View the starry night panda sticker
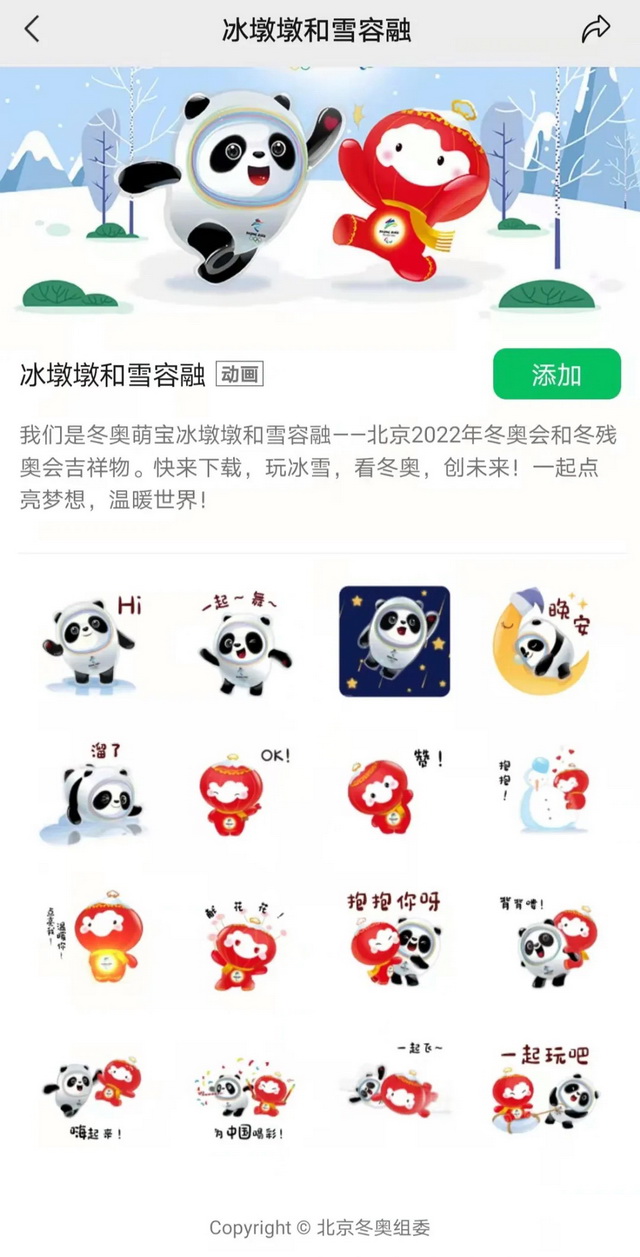The height and width of the screenshot is (1257, 640). point(394,642)
